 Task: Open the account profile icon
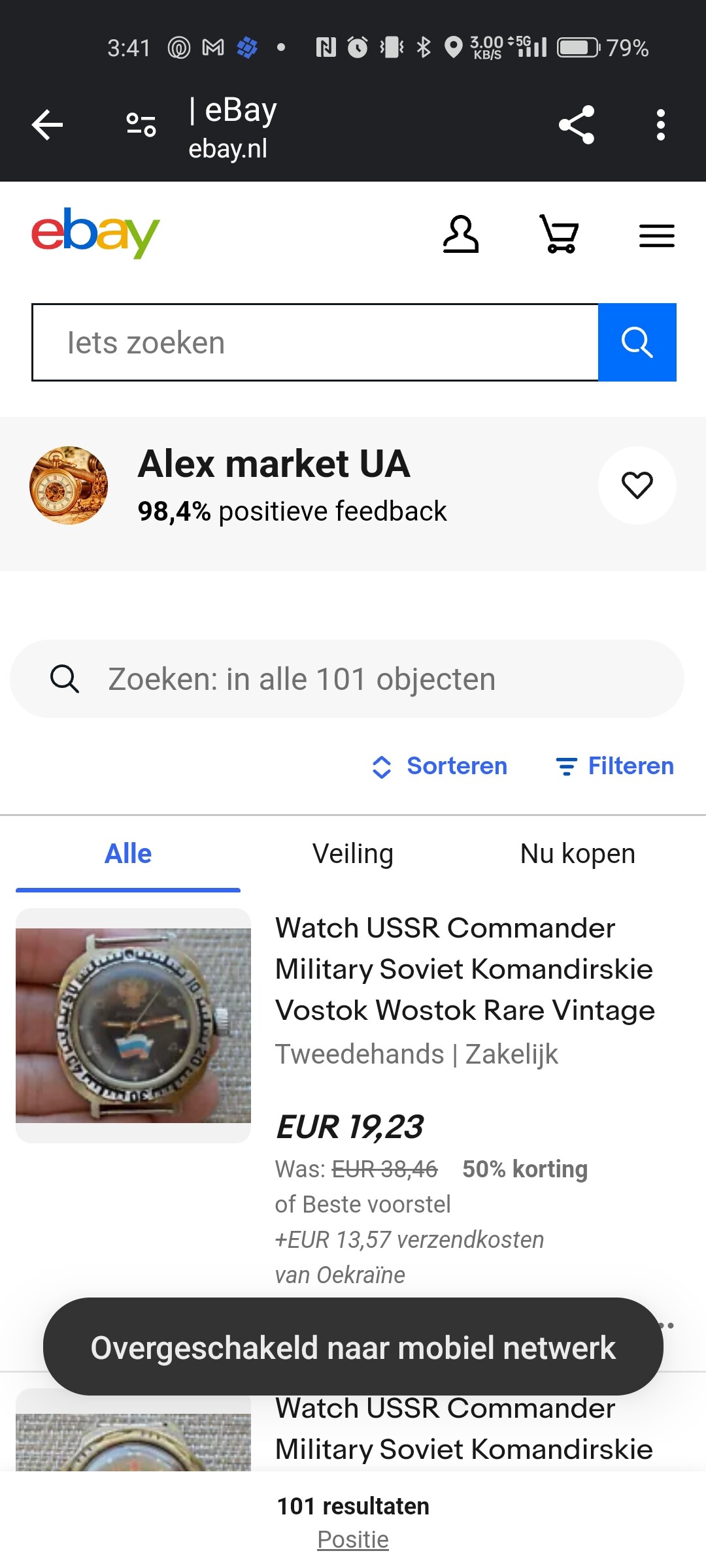[x=461, y=235]
